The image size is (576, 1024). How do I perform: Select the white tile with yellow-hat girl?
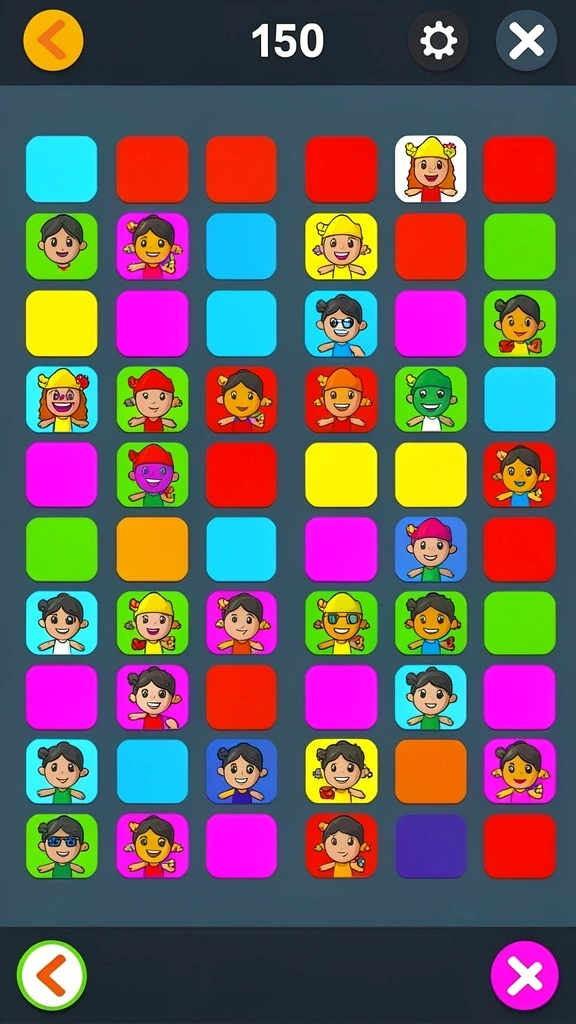pyautogui.click(x=431, y=169)
